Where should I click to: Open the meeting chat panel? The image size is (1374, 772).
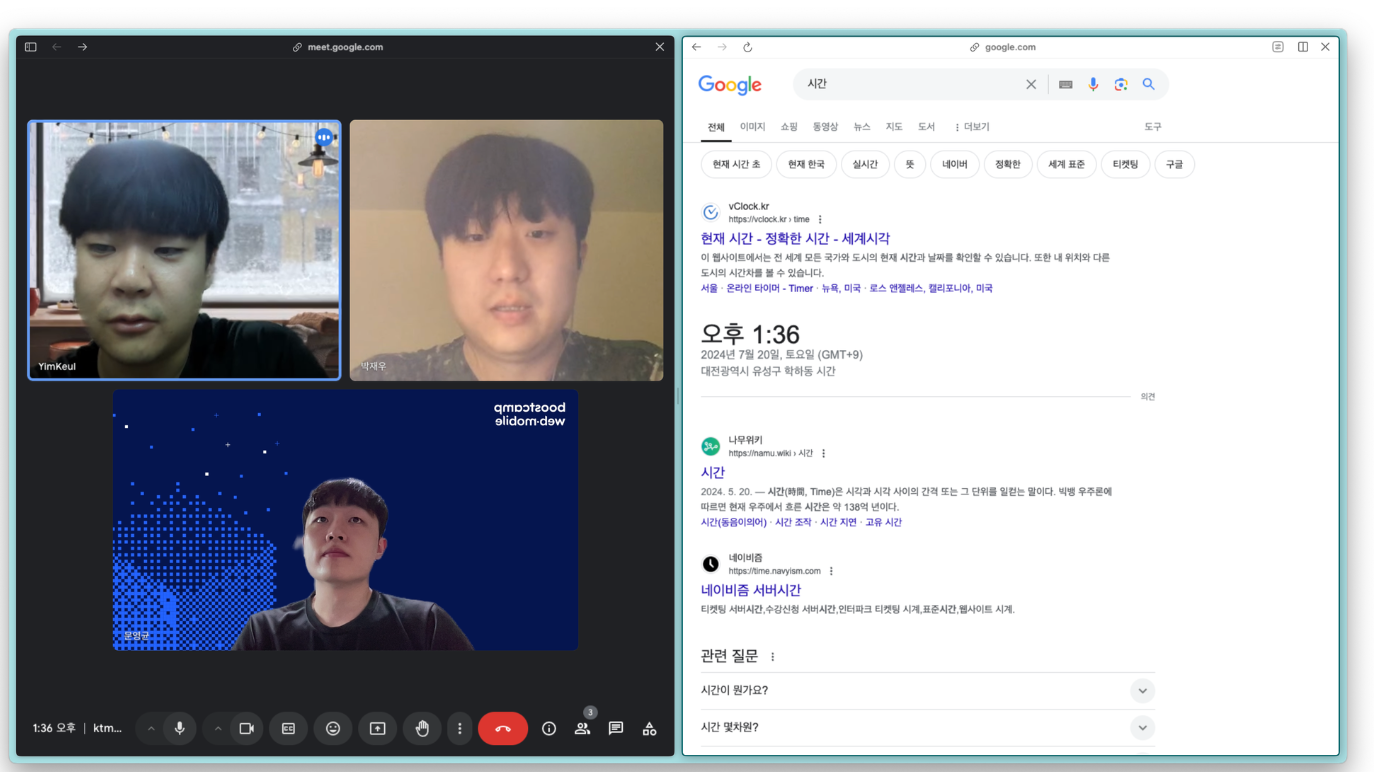click(616, 729)
